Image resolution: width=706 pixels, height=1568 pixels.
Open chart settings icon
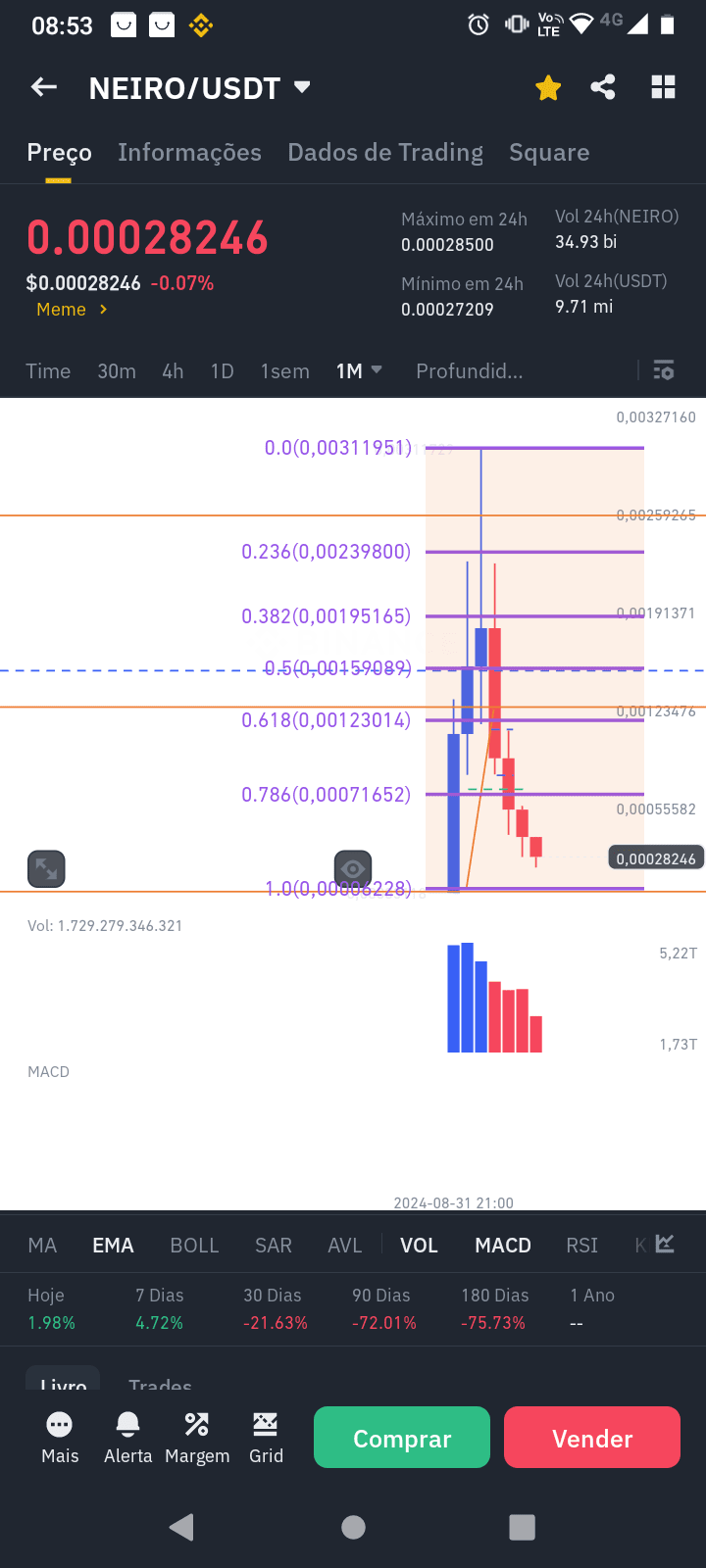(664, 370)
